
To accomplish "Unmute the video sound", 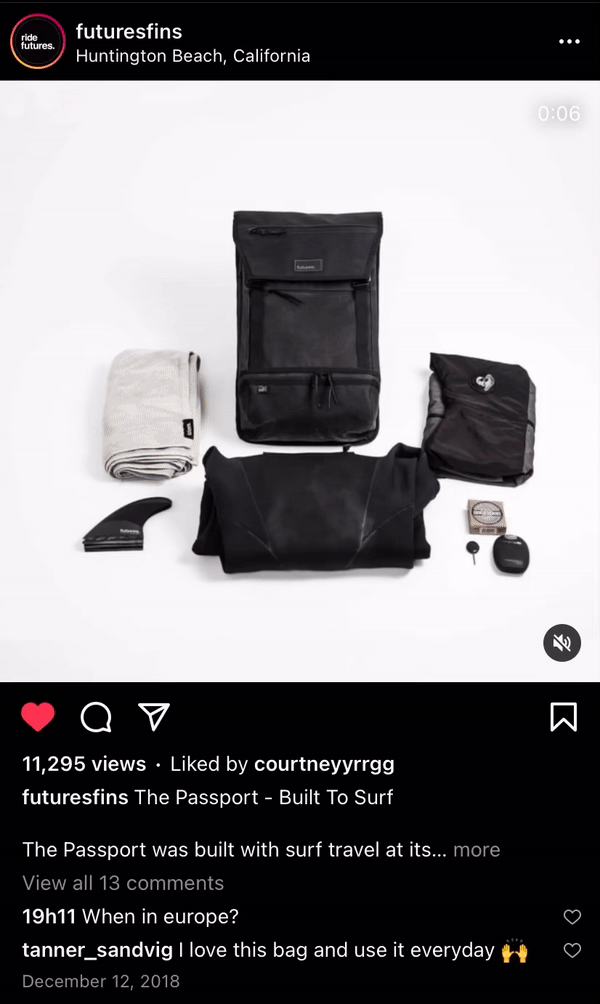I will pyautogui.click(x=562, y=643).
